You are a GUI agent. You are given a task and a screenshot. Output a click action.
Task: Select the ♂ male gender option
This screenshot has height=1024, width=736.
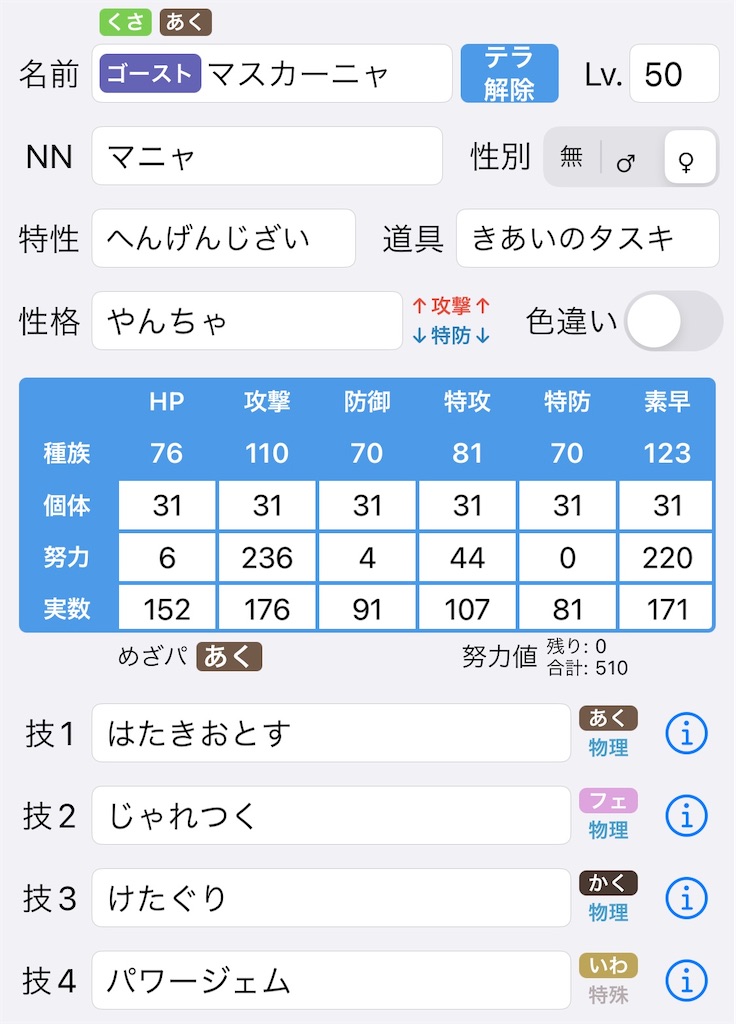pyautogui.click(x=626, y=158)
